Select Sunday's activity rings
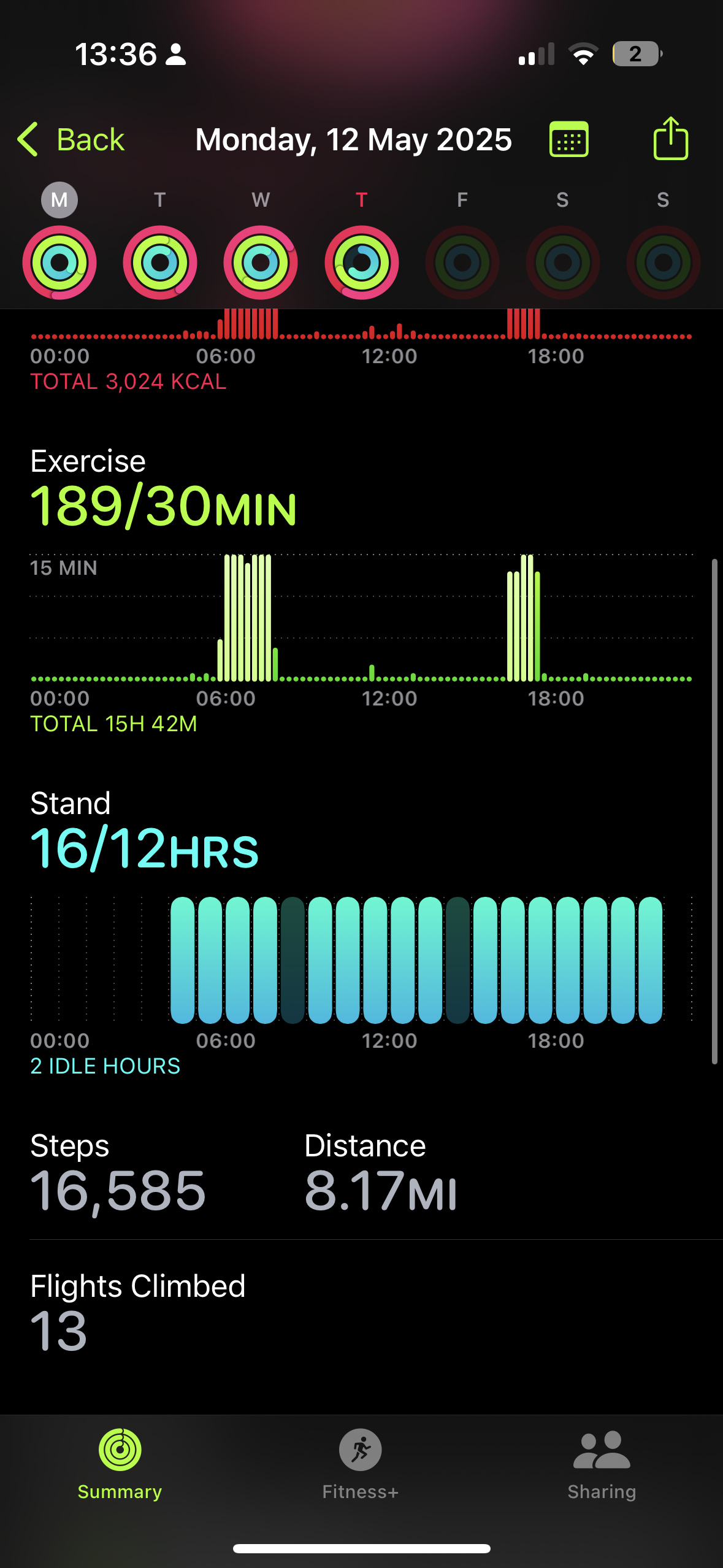 [x=664, y=263]
